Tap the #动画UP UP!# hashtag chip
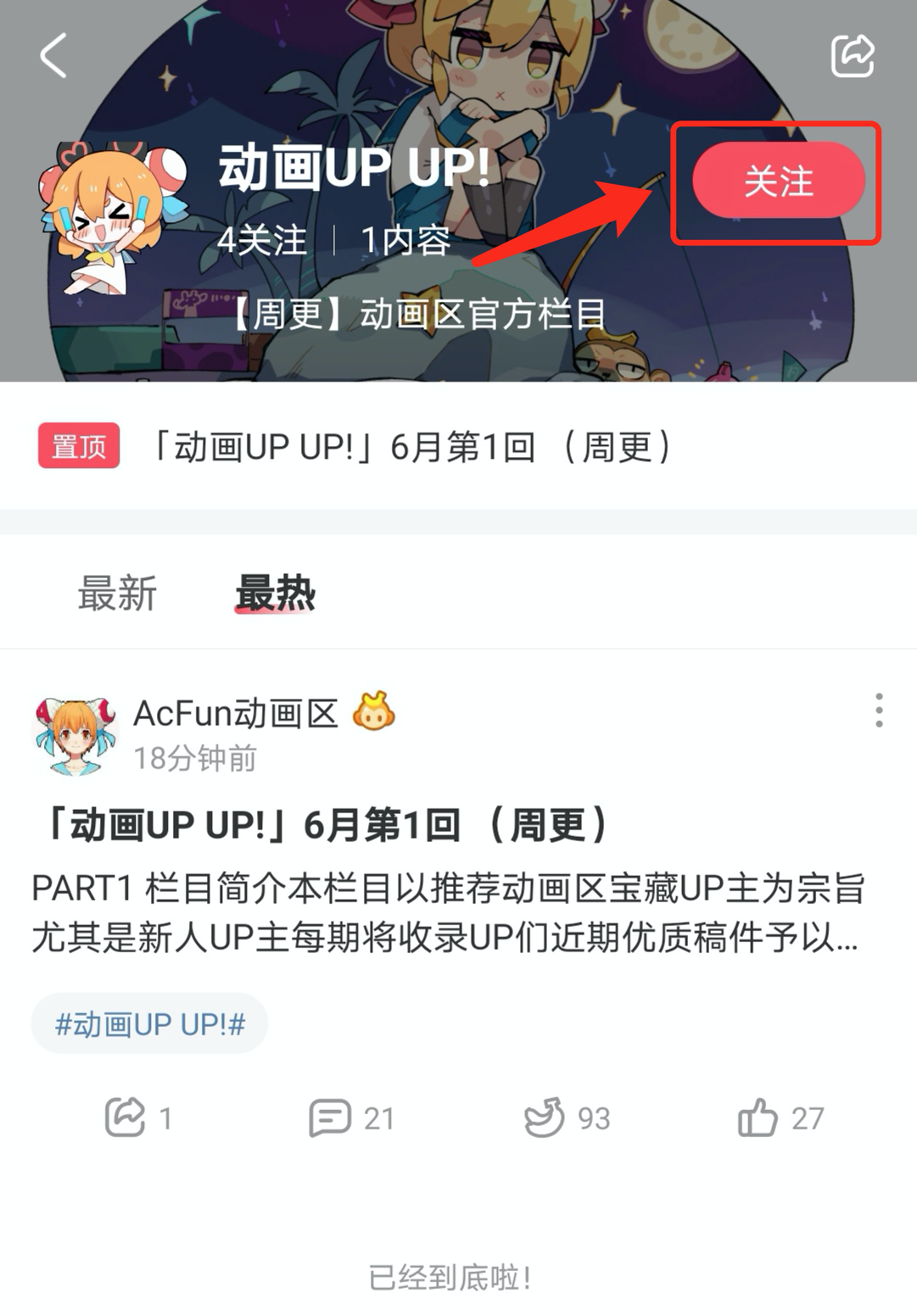Image resolution: width=917 pixels, height=1316 pixels. coord(149,1024)
